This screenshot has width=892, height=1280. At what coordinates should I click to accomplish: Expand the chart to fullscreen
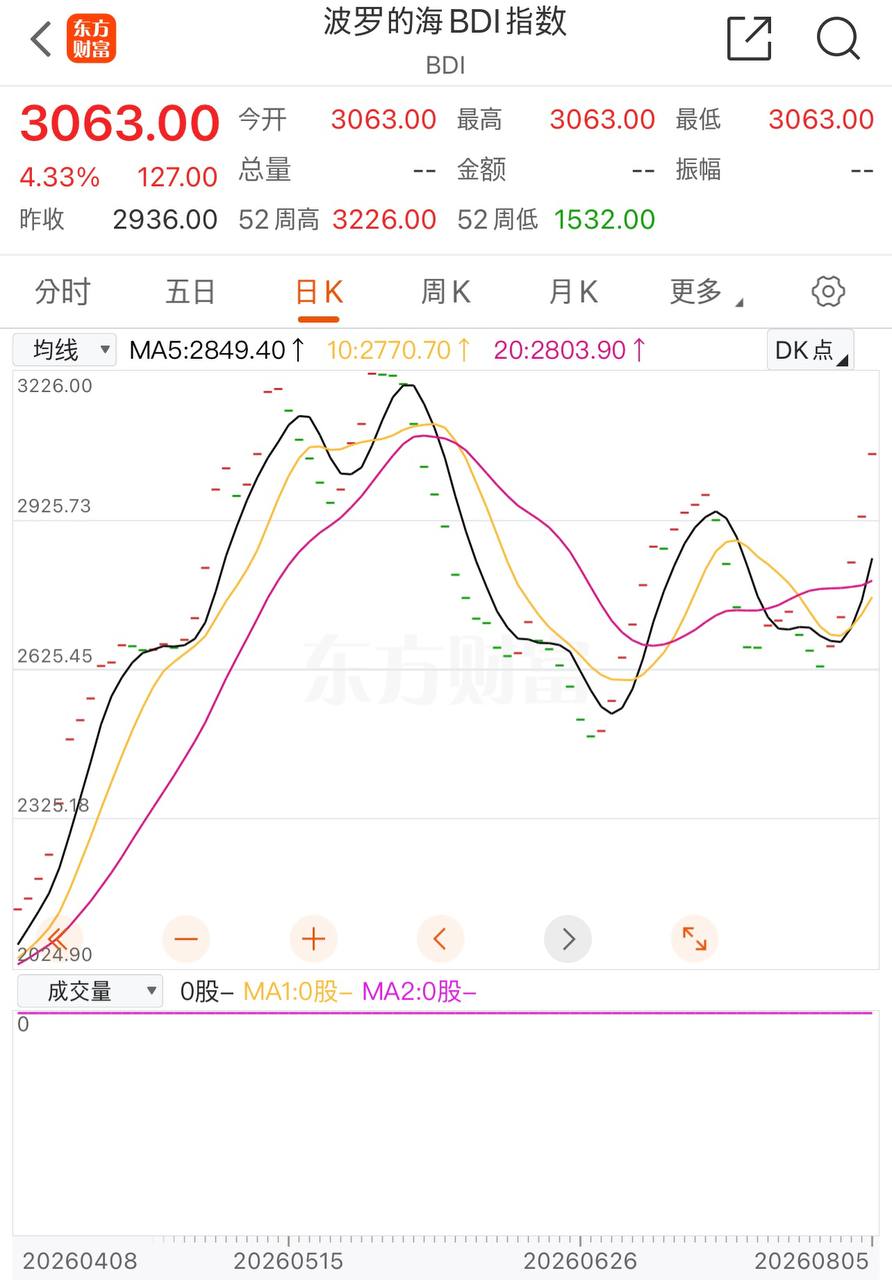point(694,939)
